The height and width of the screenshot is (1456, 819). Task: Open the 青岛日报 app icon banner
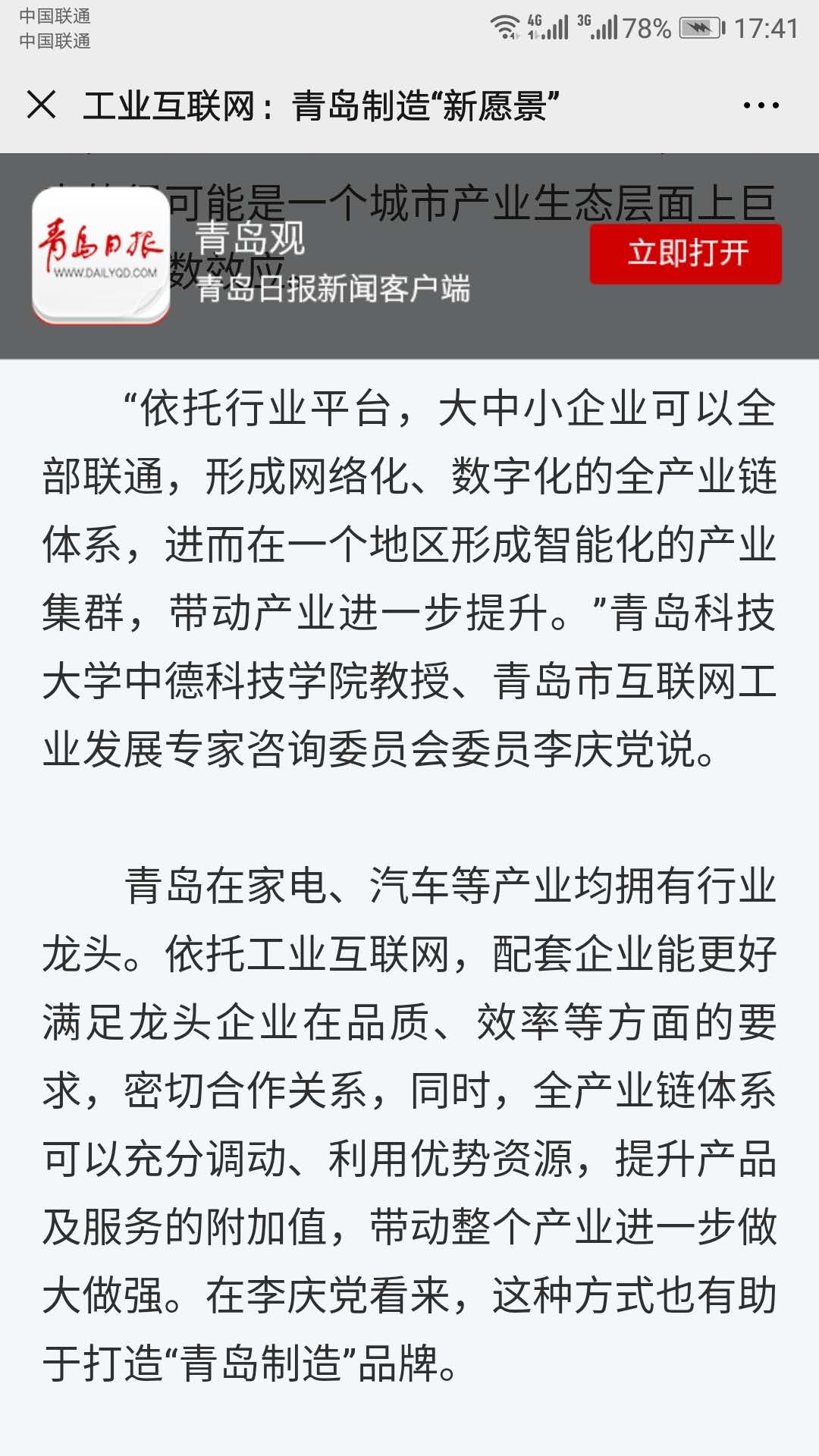[x=101, y=256]
